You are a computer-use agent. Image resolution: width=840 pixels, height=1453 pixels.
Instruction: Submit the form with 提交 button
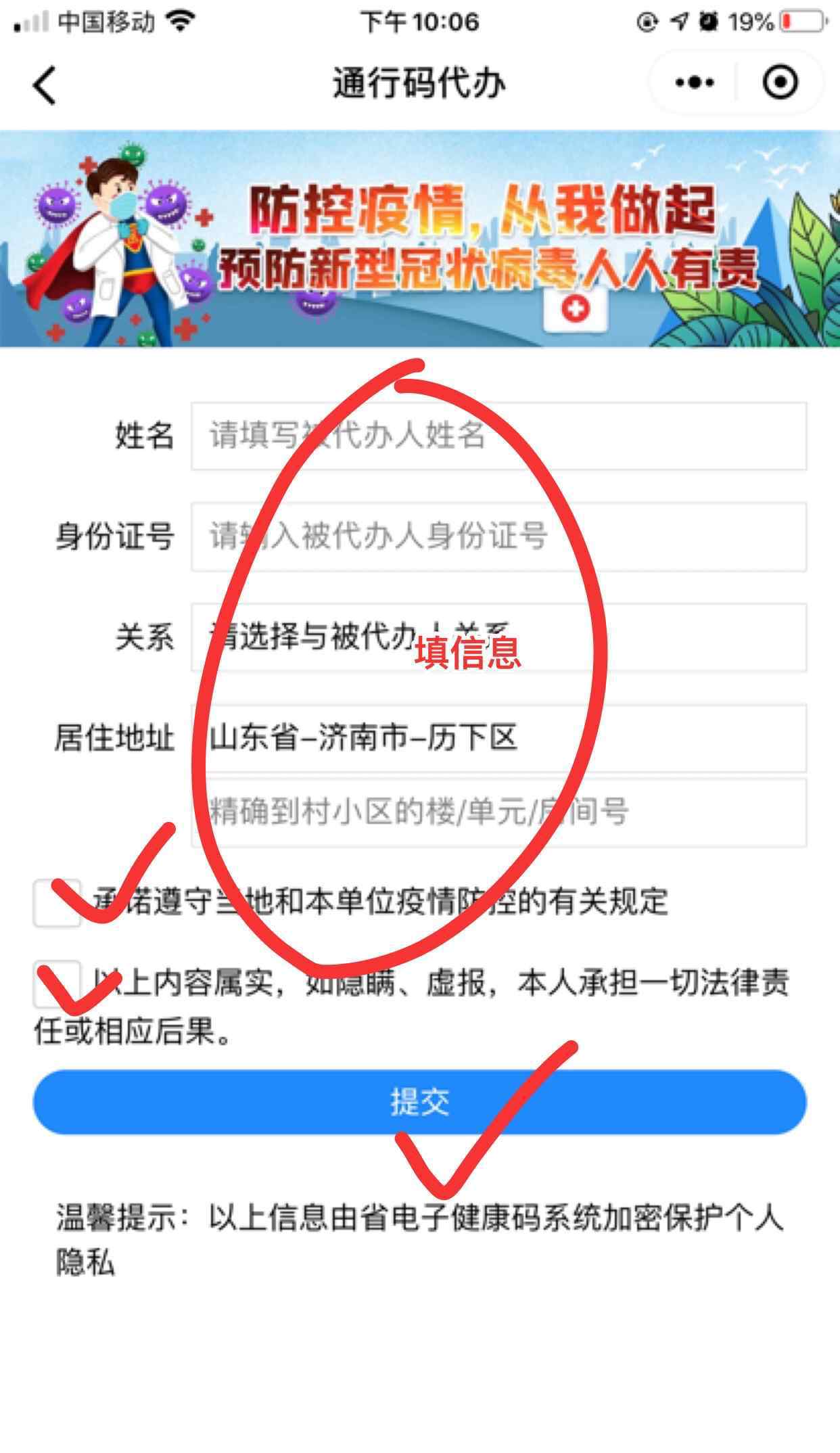419,1102
